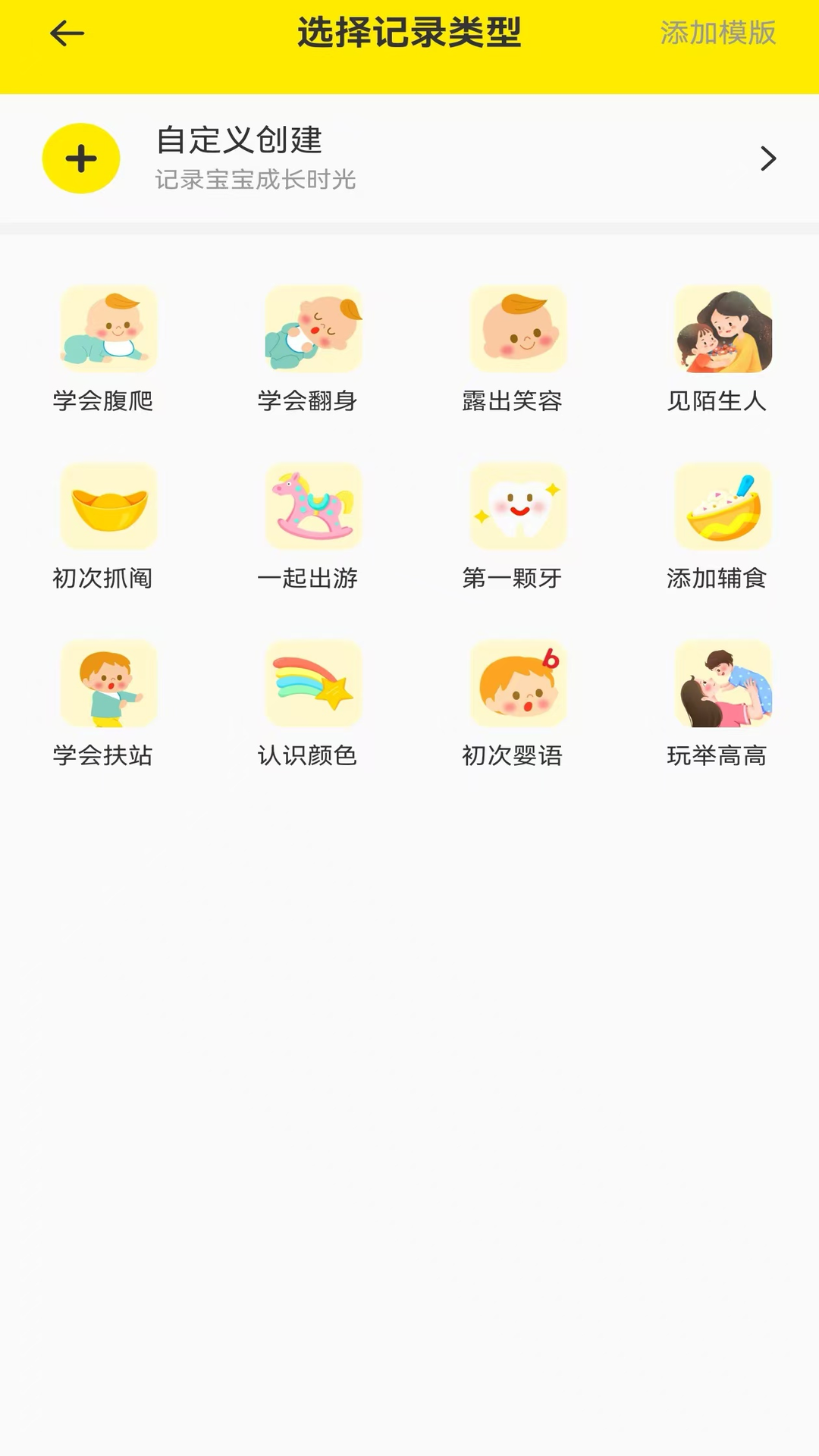Select the 学会扶站 standing baby icon
The width and height of the screenshot is (819, 1456).
coord(108,683)
